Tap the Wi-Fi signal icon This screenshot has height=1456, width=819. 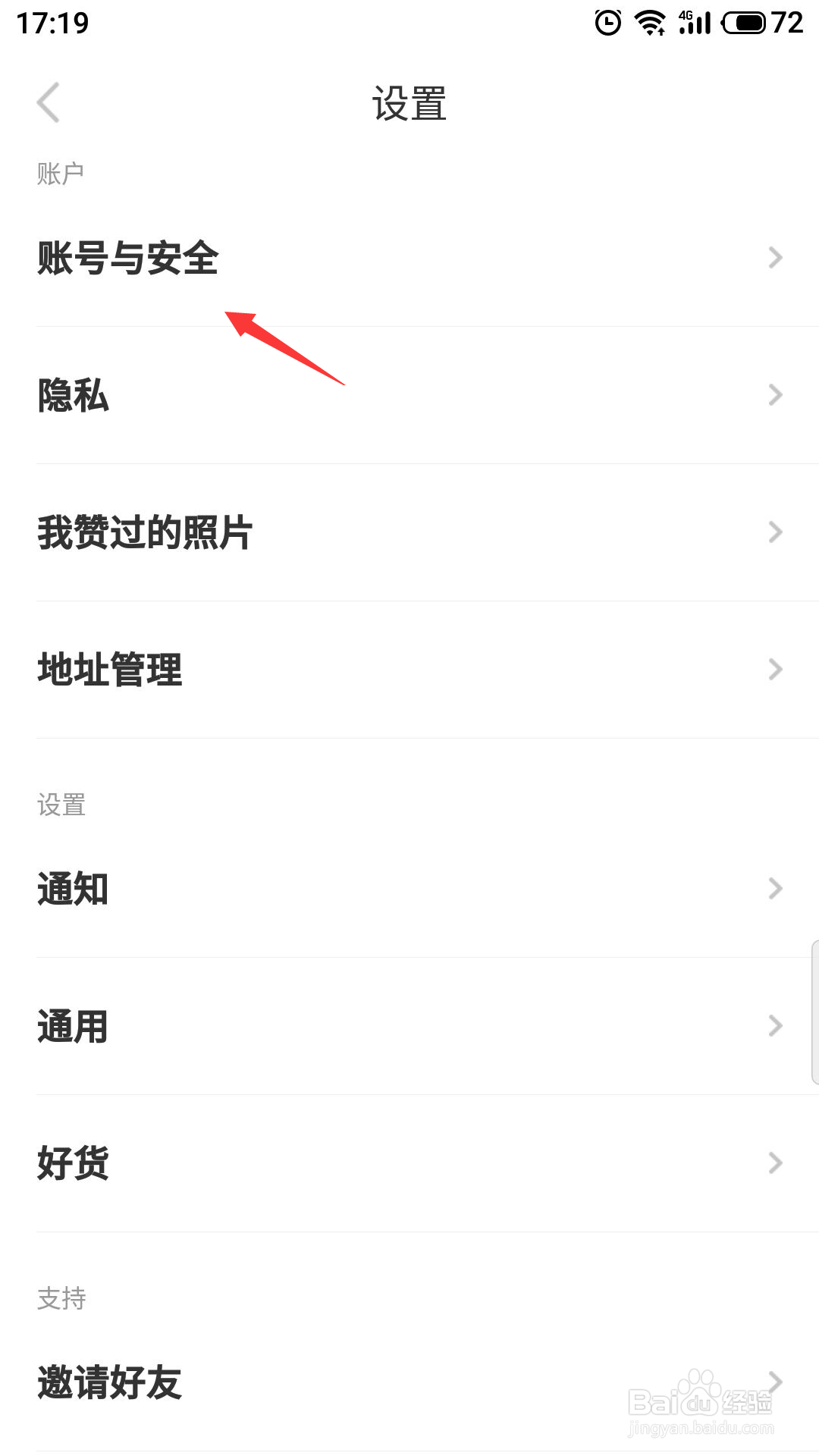tap(651, 23)
